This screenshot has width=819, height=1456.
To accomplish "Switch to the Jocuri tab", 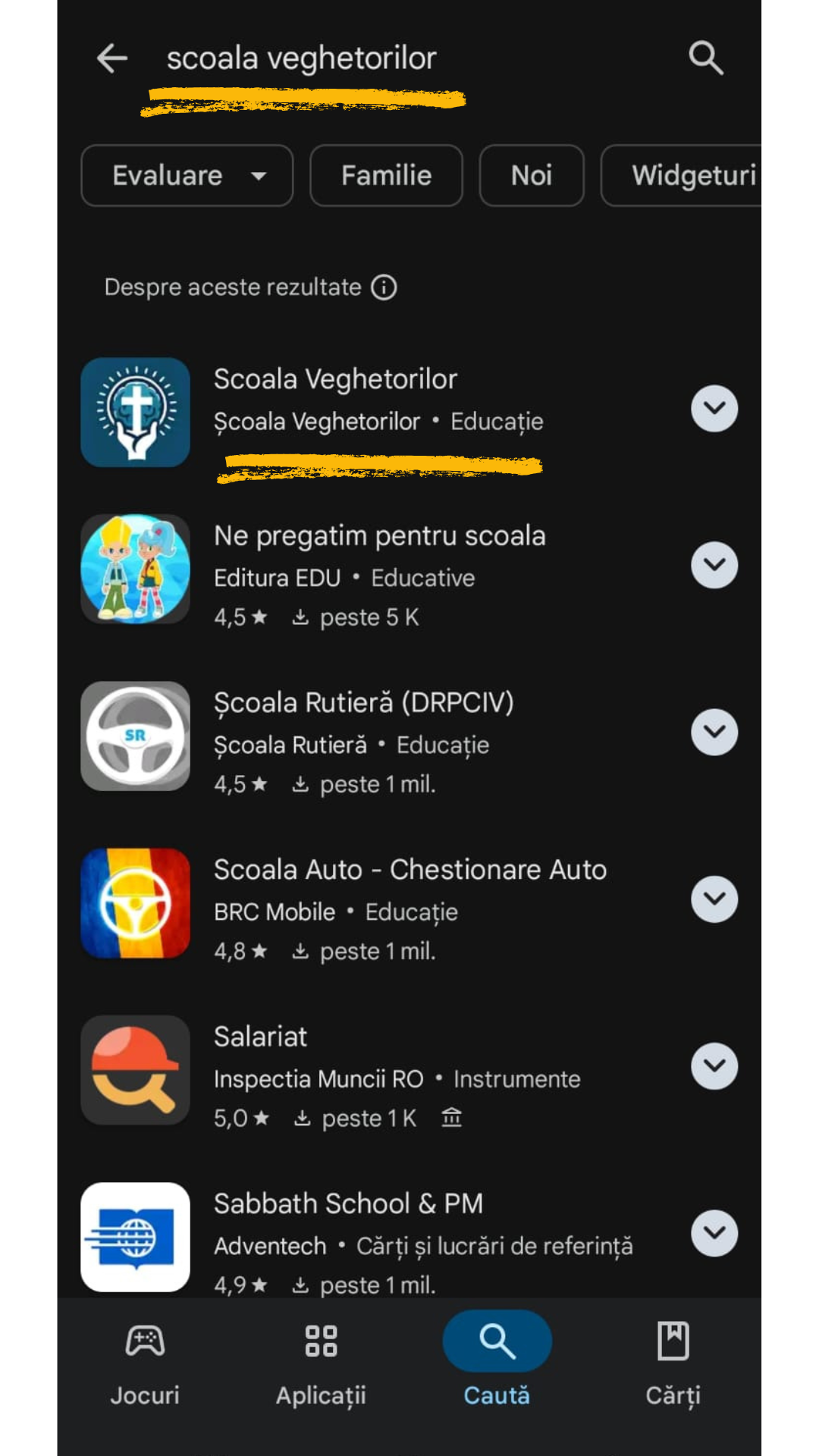I will pos(145,1361).
